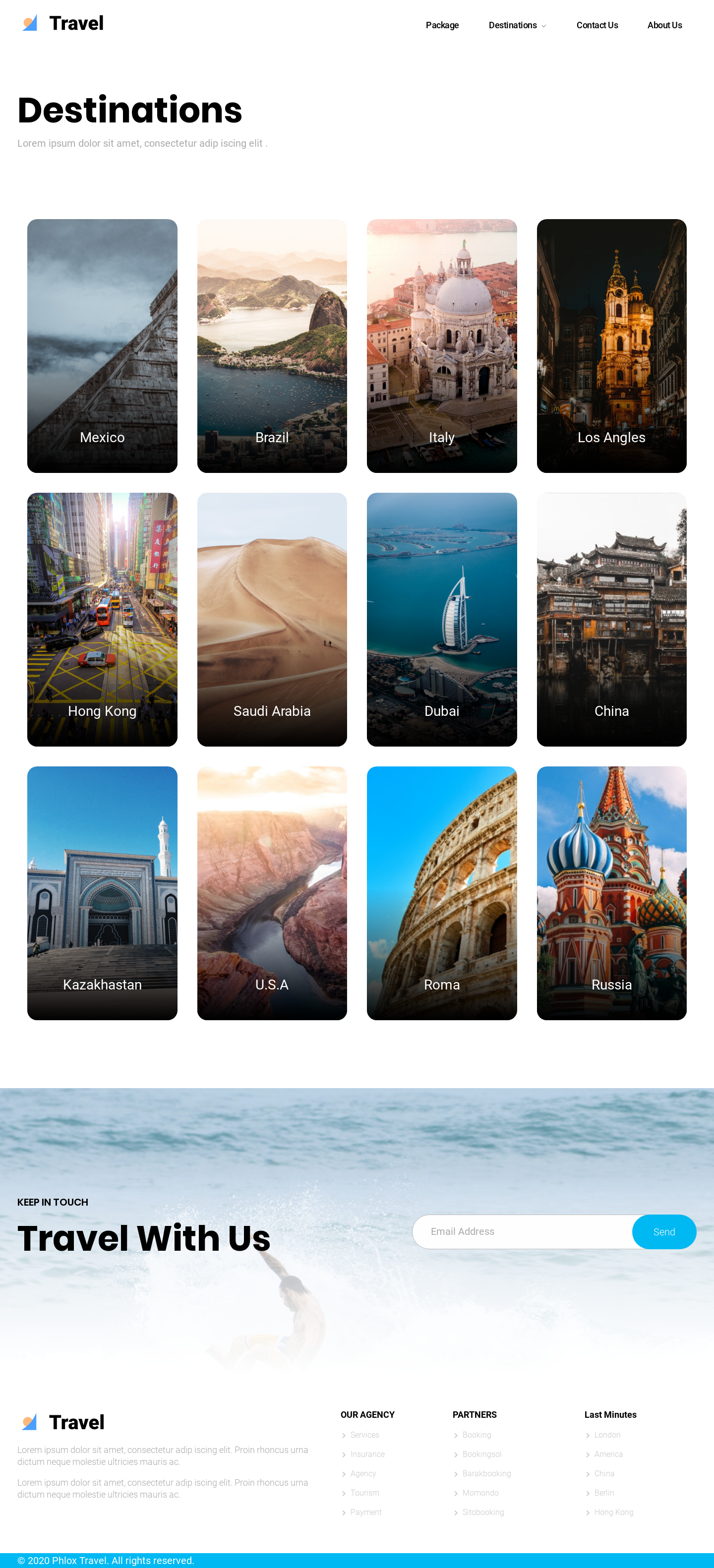Open the About Us page

664,25
